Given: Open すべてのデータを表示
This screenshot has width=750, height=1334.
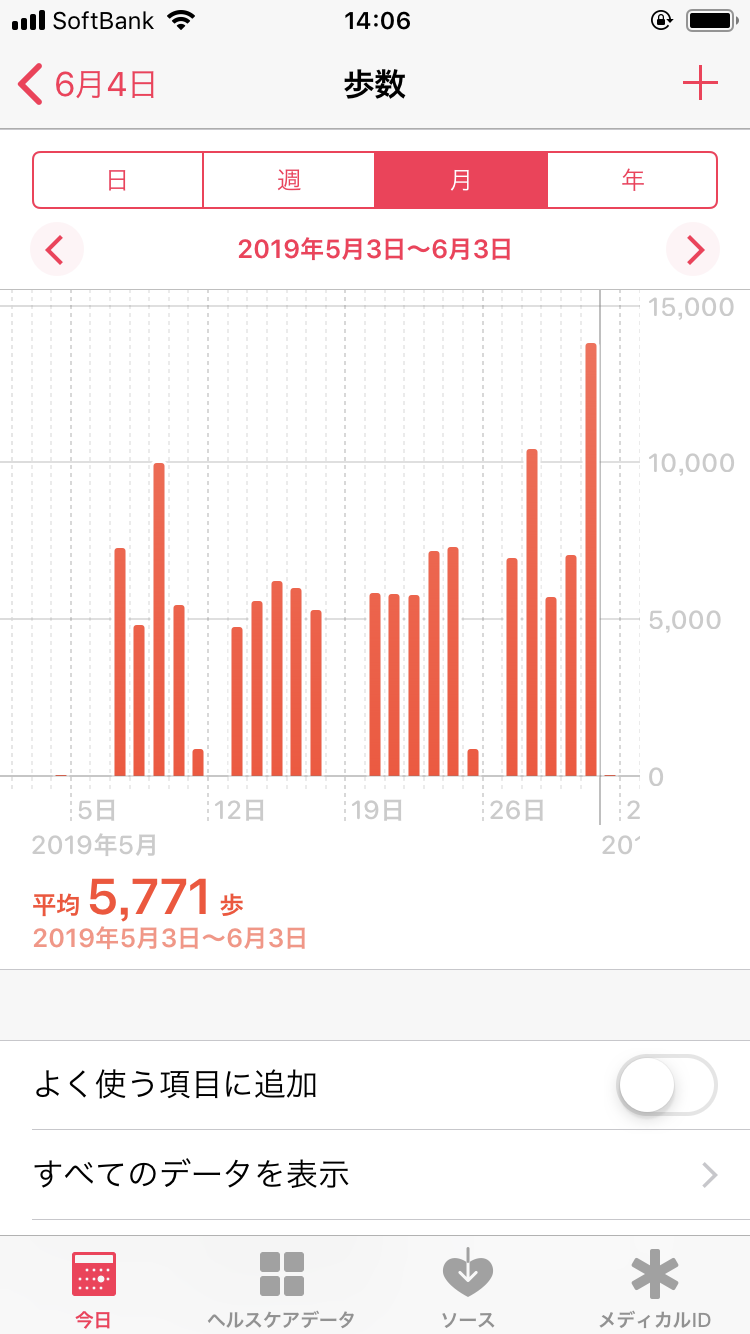Looking at the screenshot, I should [375, 1174].
